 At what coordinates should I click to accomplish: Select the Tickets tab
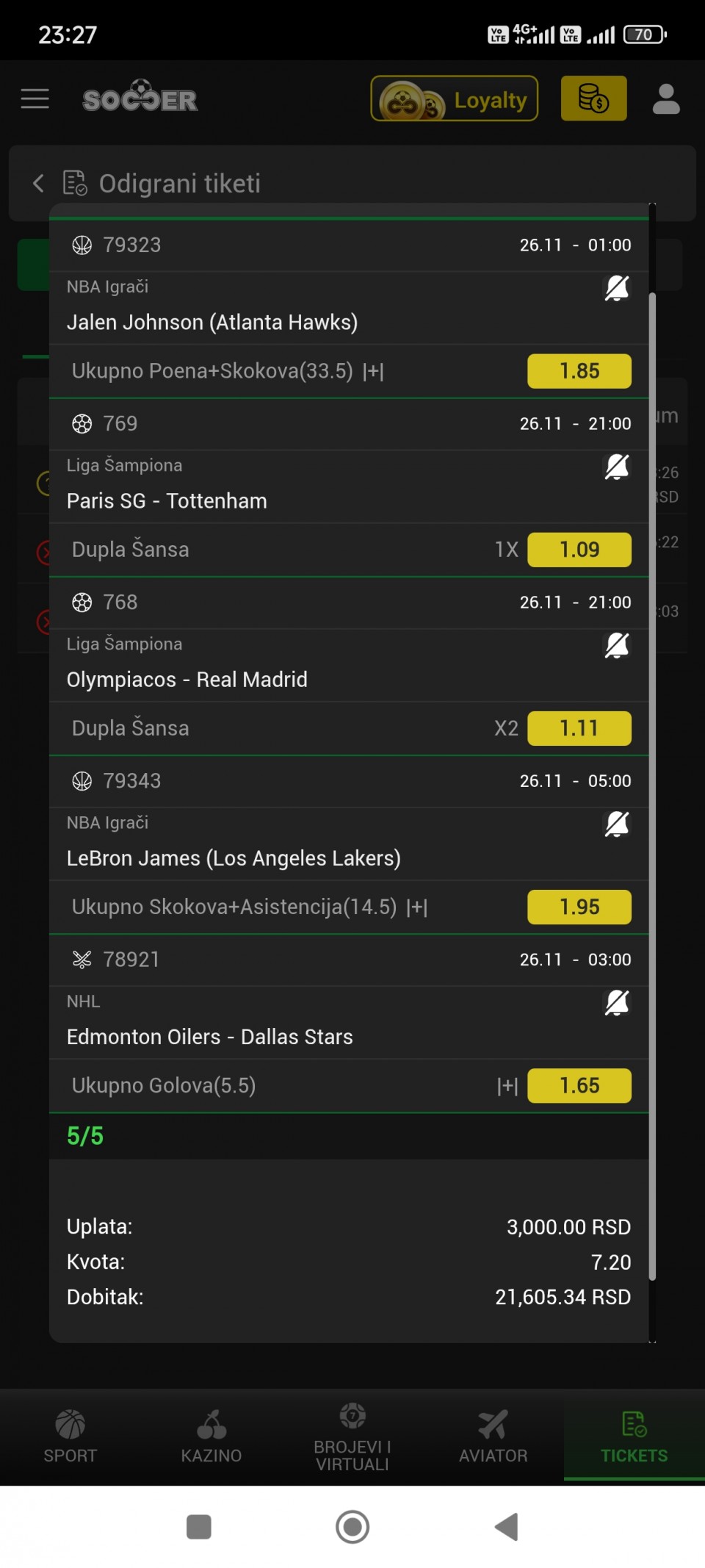[634, 1436]
